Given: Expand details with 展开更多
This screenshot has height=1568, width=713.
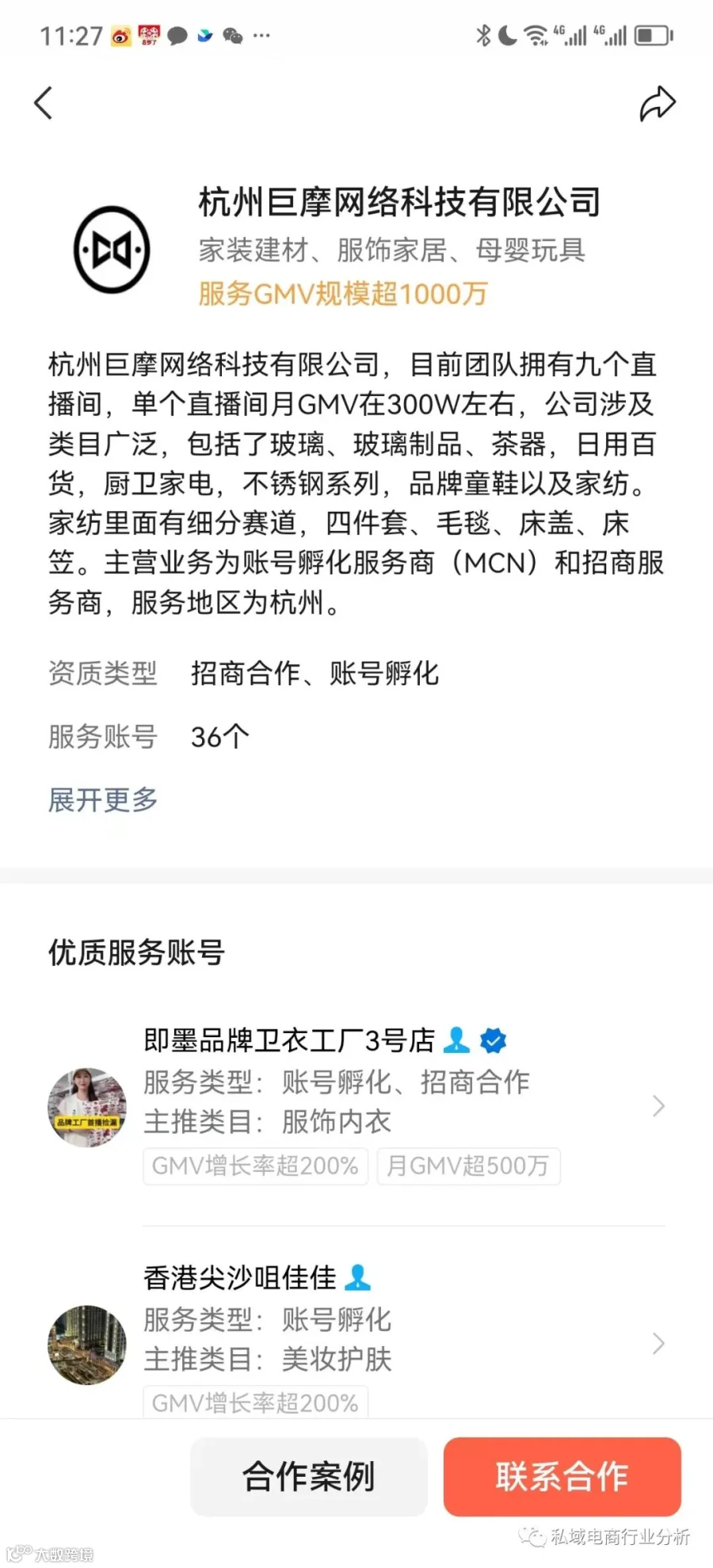Looking at the screenshot, I should (x=103, y=800).
